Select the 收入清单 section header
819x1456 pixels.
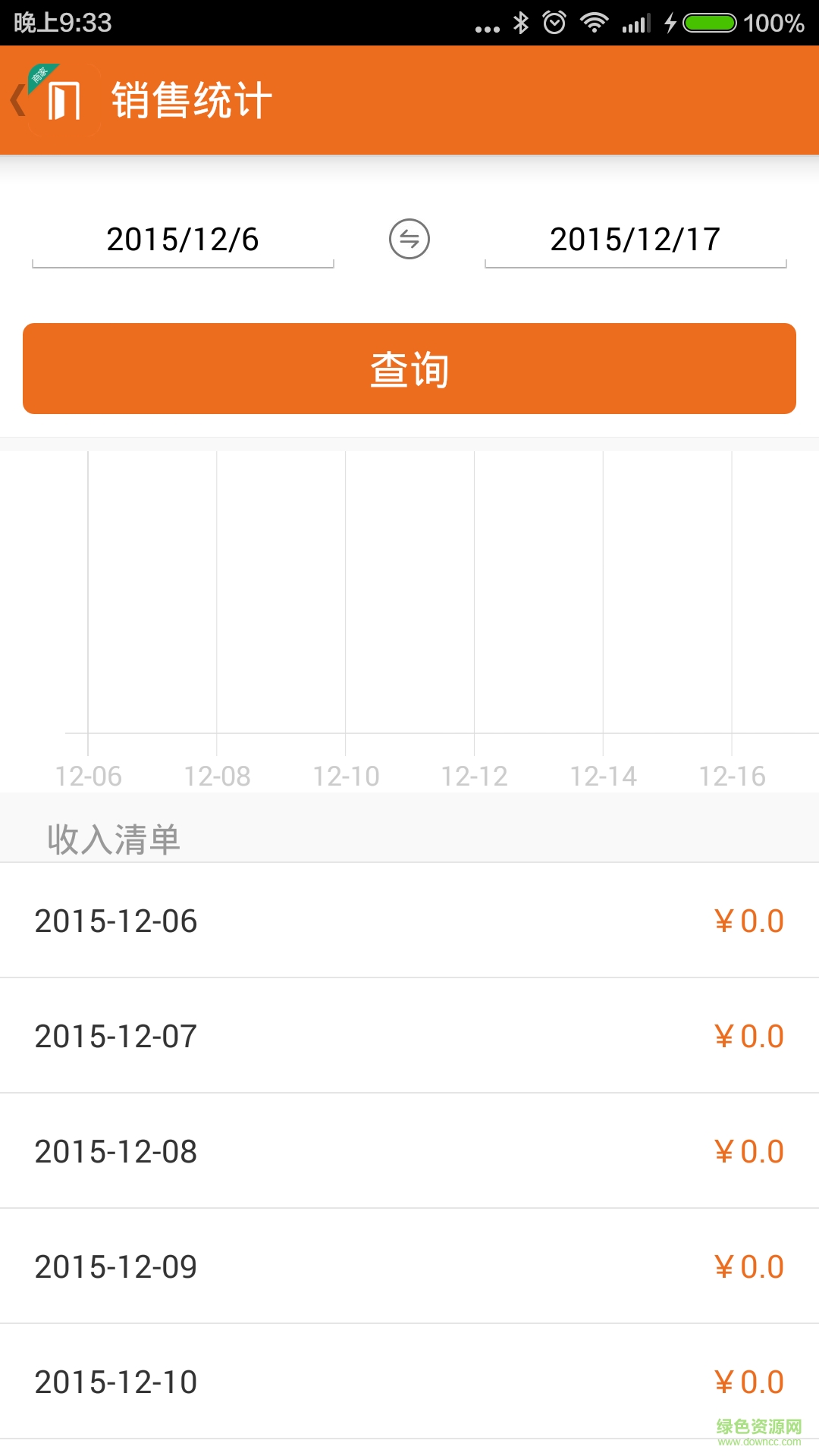(112, 837)
